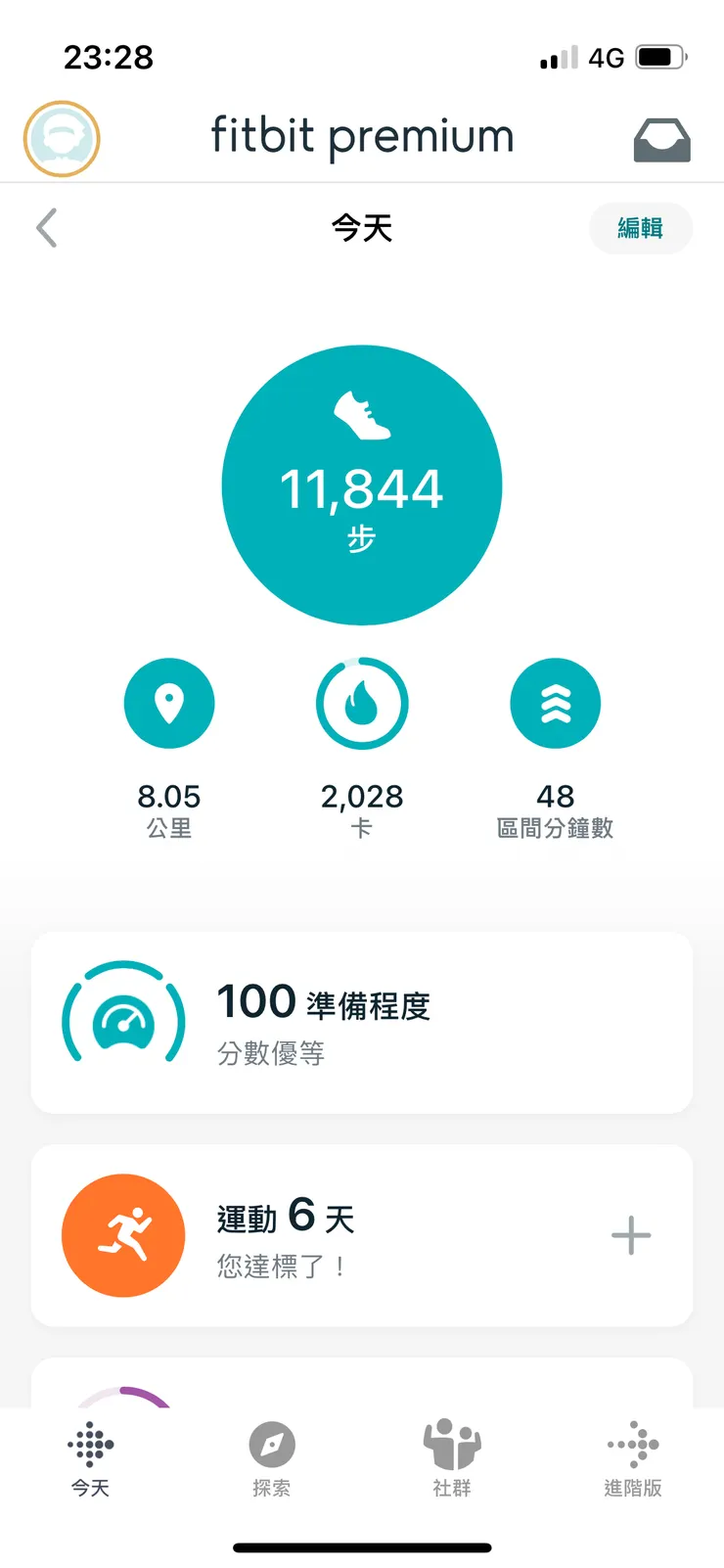Screen dimensions: 724x1568
Task: Open the zone minutes chevrons icon
Action: pyautogui.click(x=555, y=703)
